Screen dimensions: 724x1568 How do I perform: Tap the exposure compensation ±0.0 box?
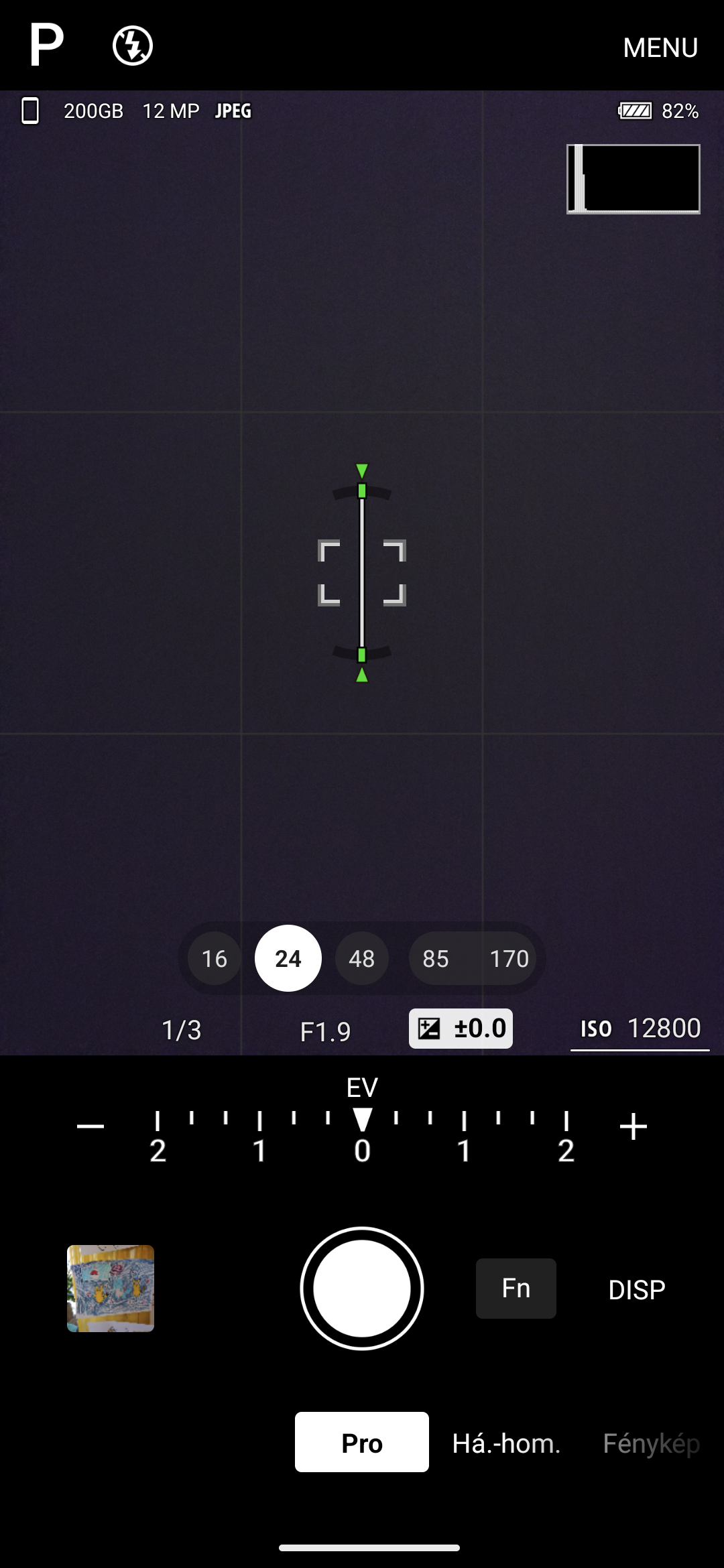click(x=461, y=1029)
